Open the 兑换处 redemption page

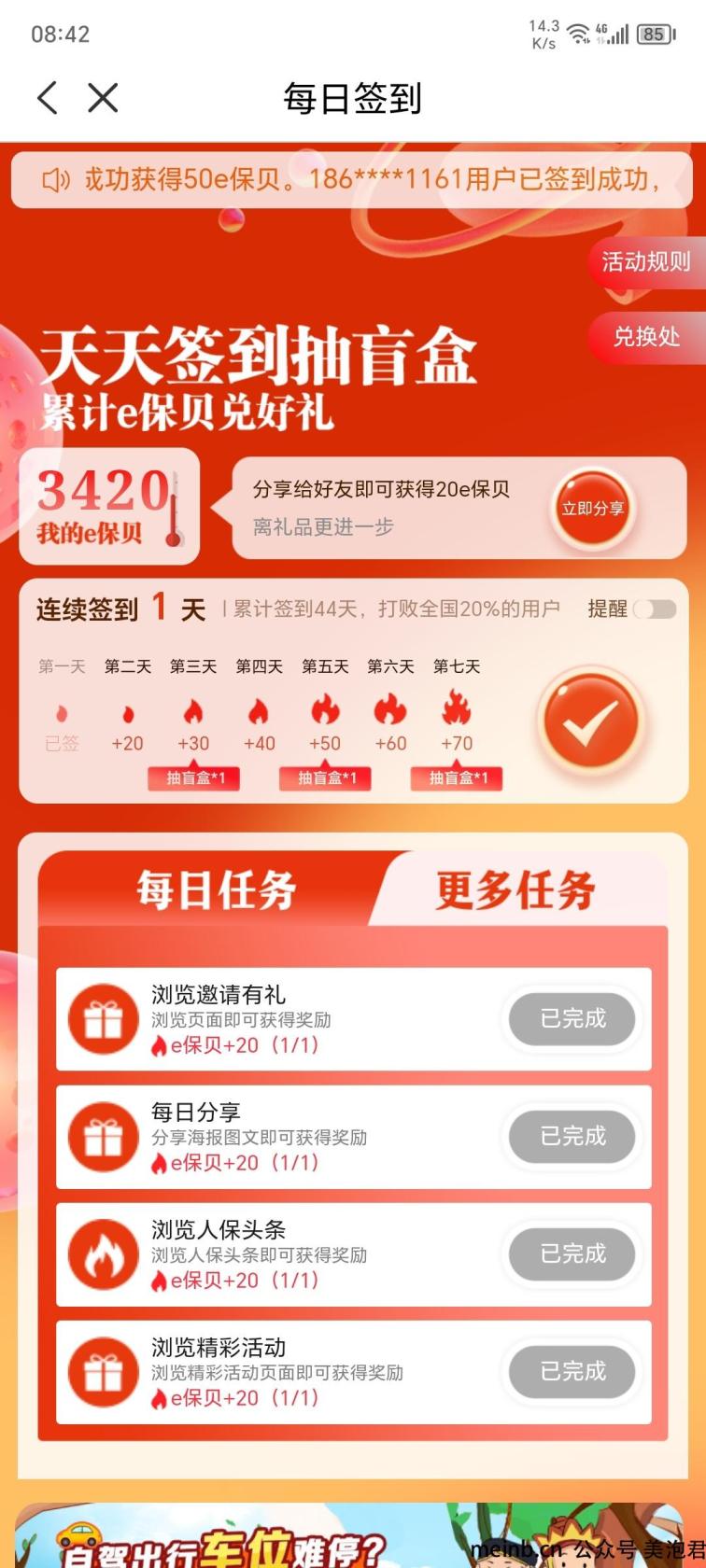[645, 337]
